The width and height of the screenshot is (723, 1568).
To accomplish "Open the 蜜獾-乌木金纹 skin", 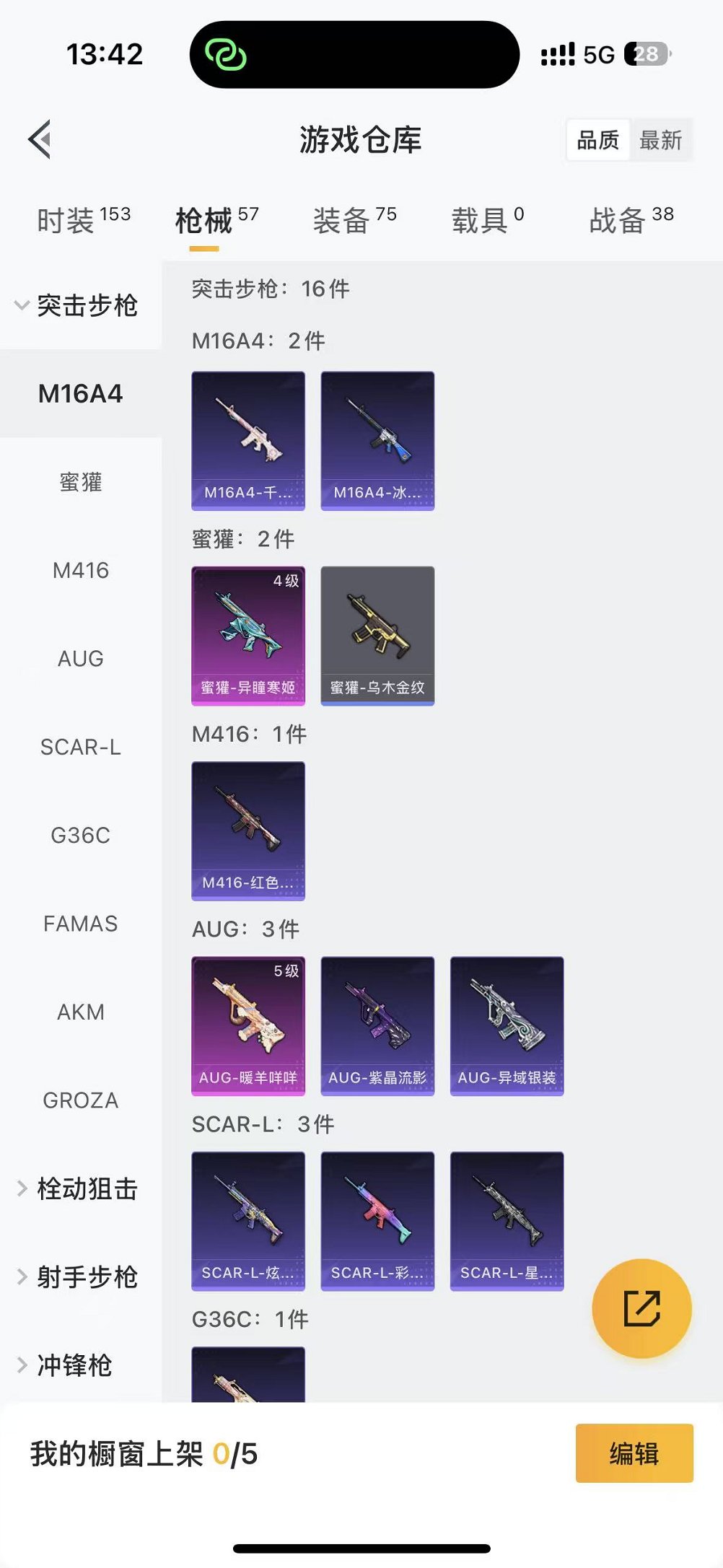I will [377, 635].
